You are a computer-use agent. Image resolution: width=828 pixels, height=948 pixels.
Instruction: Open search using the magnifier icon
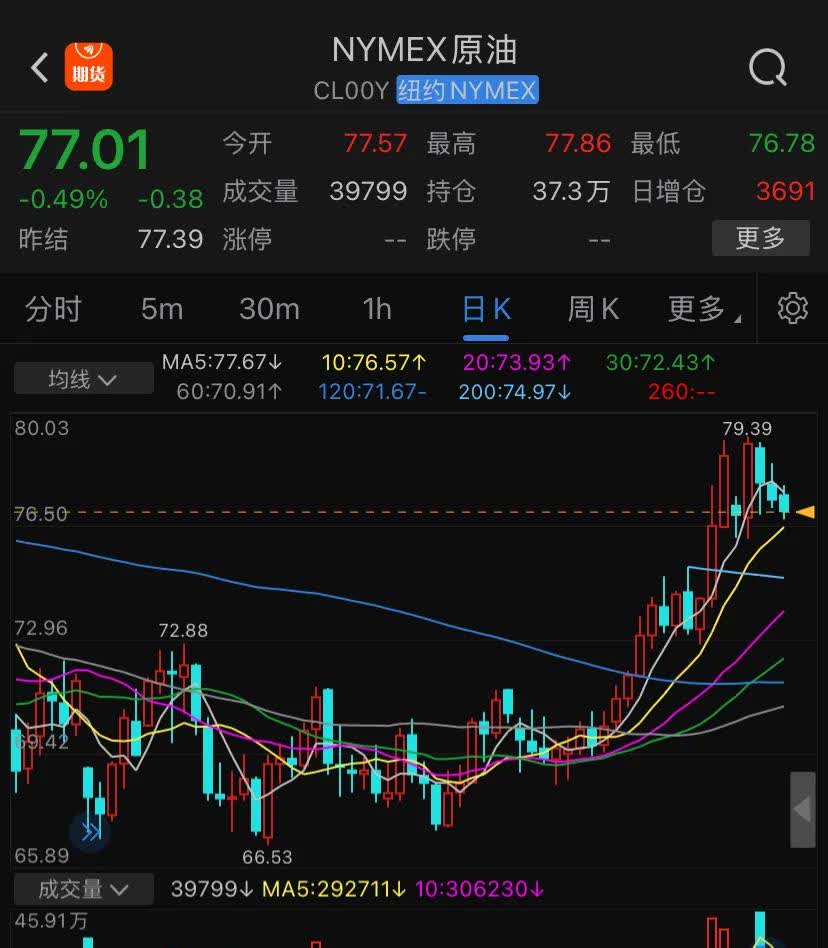tap(766, 66)
